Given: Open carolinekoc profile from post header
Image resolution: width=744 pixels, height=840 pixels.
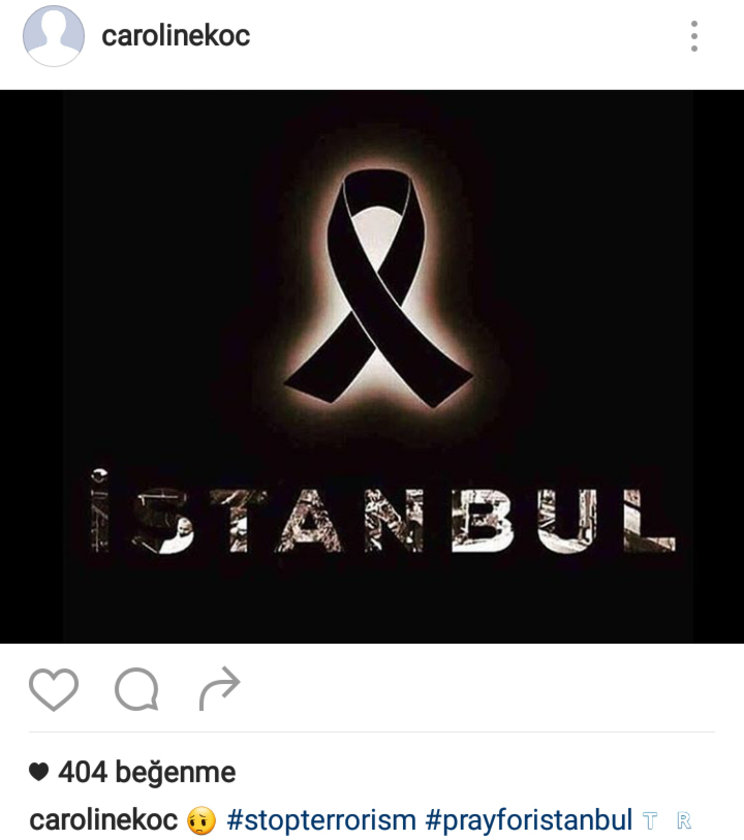Looking at the screenshot, I should click(x=176, y=36).
